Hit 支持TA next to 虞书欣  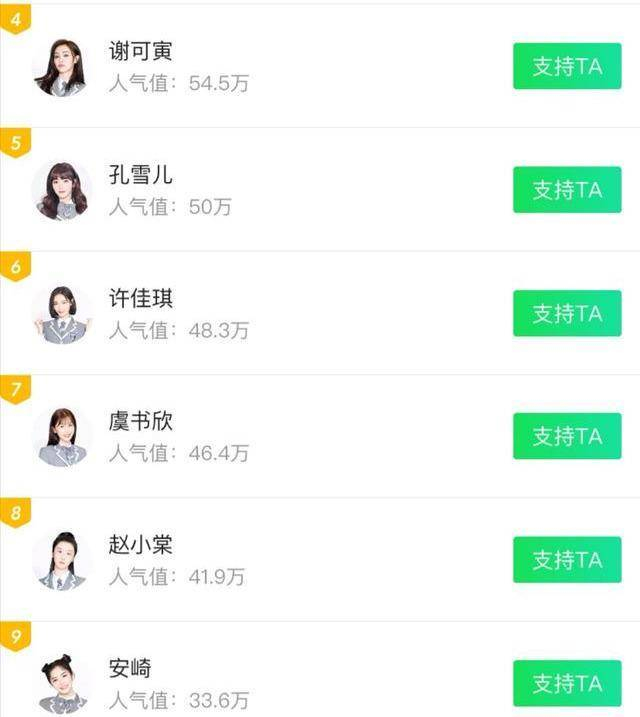click(567, 437)
